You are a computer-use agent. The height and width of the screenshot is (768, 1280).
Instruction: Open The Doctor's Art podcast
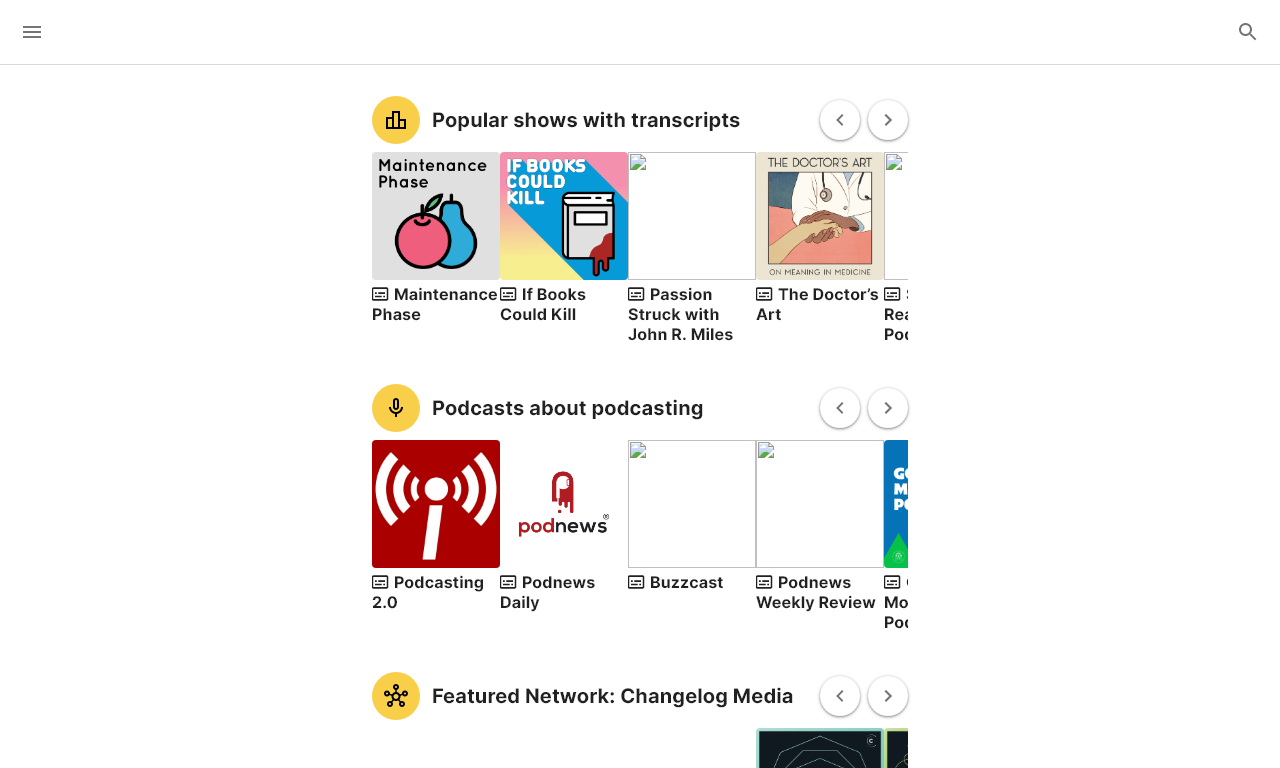[x=820, y=216]
